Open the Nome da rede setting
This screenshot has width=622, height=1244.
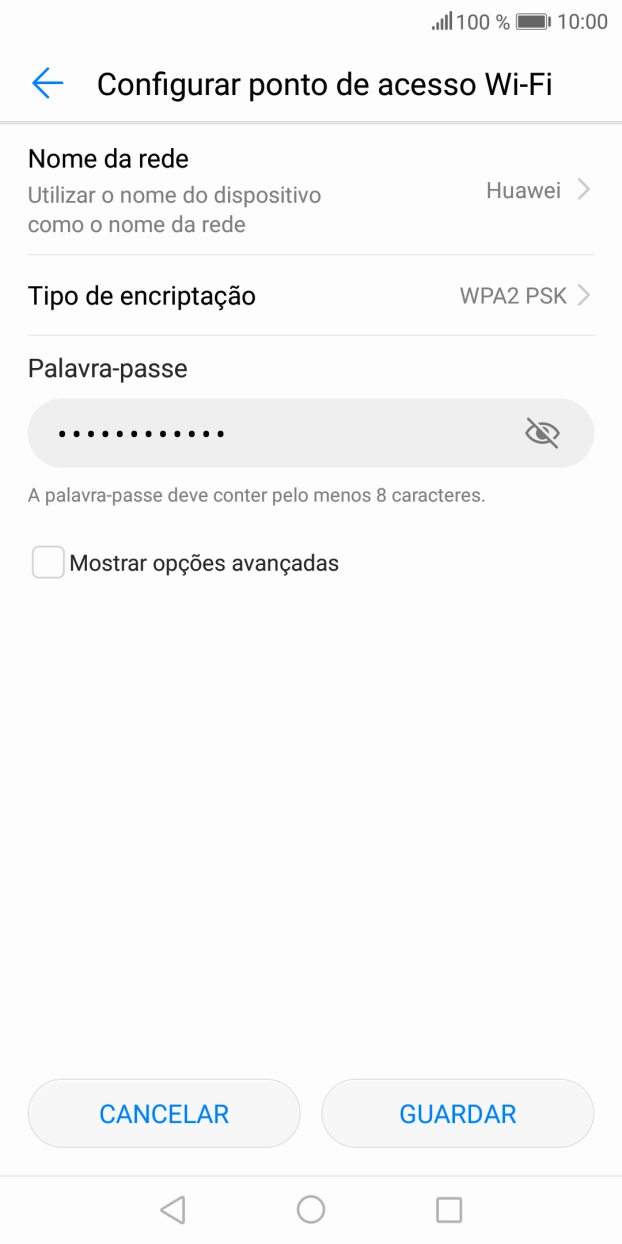click(x=310, y=190)
